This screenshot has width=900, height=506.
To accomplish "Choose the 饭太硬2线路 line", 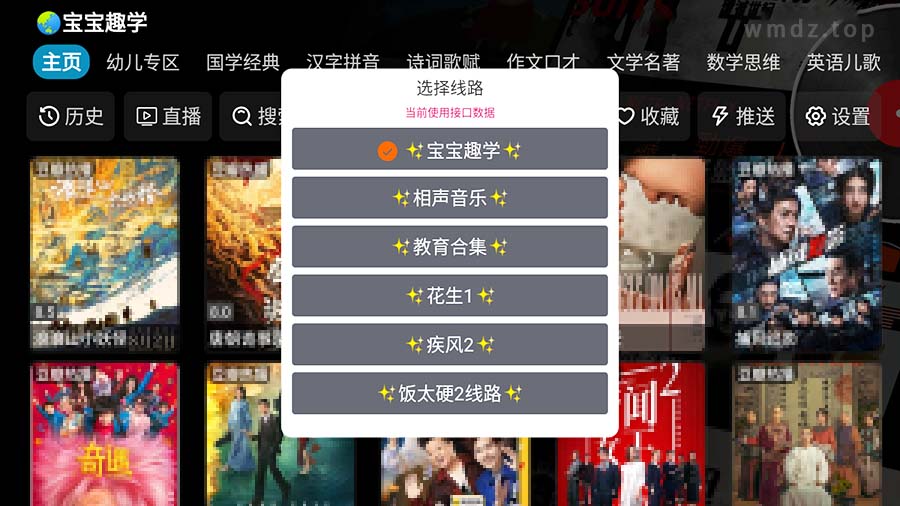I will pos(450,393).
